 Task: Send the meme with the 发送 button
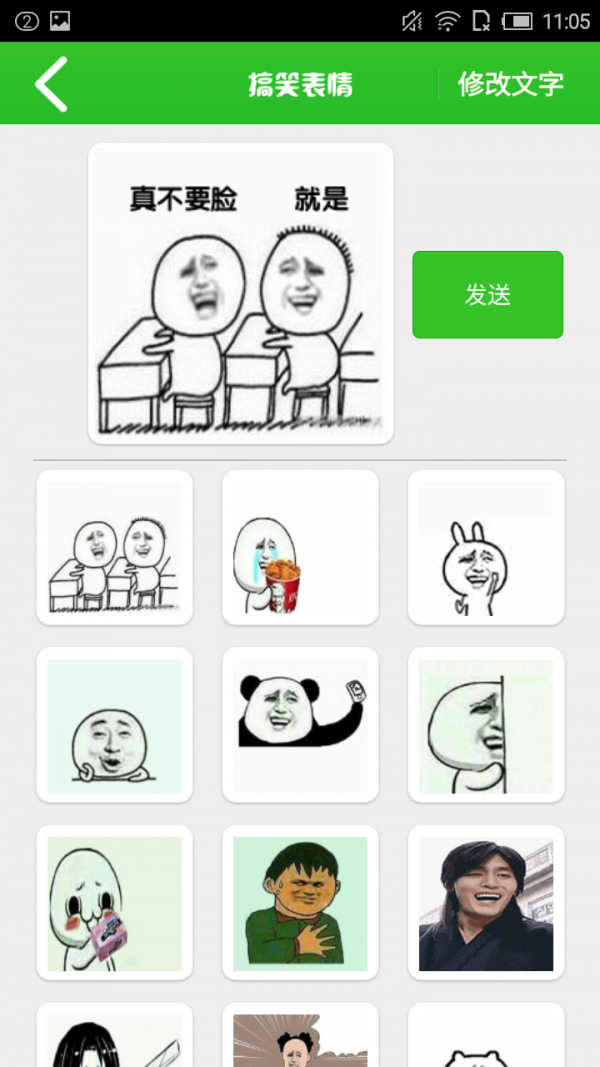pos(487,295)
